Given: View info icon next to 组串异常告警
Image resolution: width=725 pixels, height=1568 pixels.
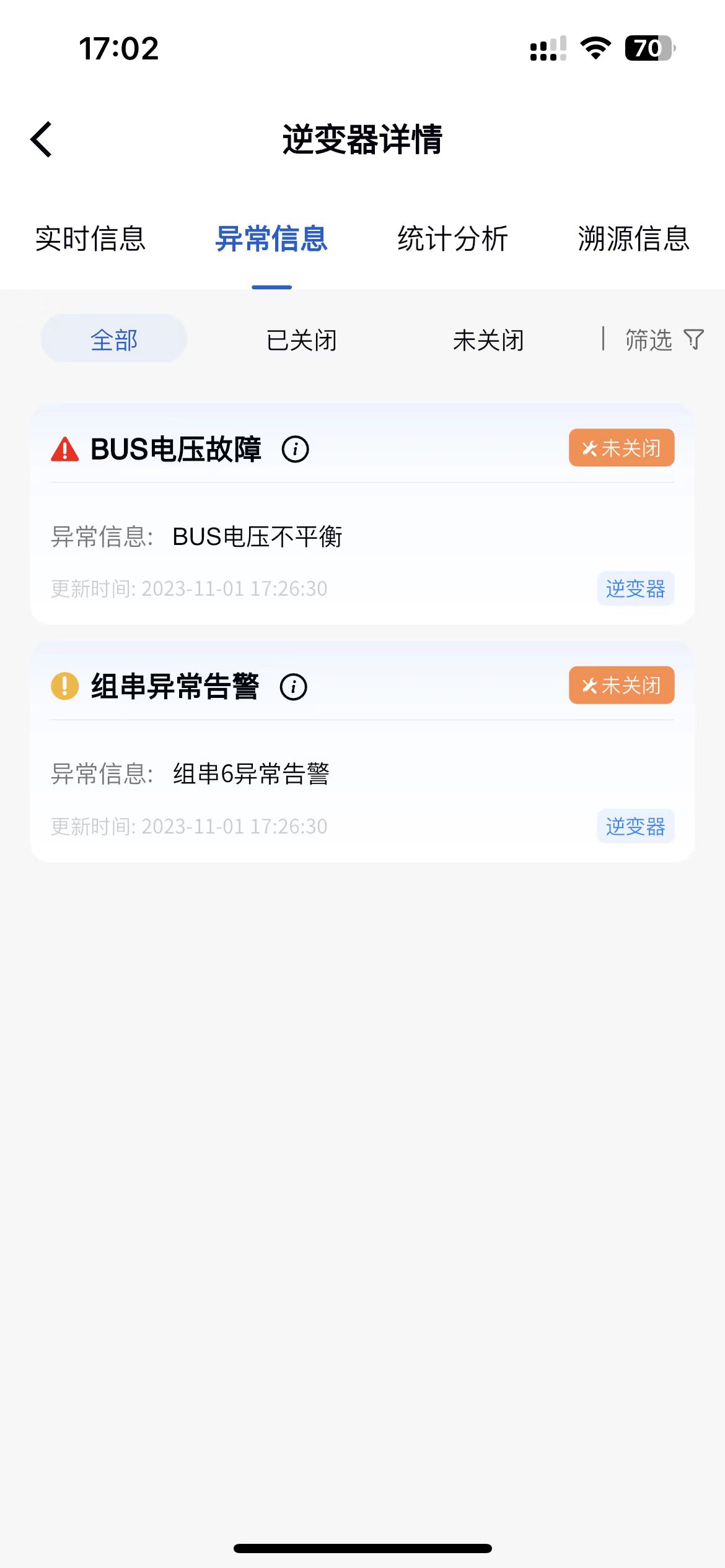Looking at the screenshot, I should (x=294, y=687).
